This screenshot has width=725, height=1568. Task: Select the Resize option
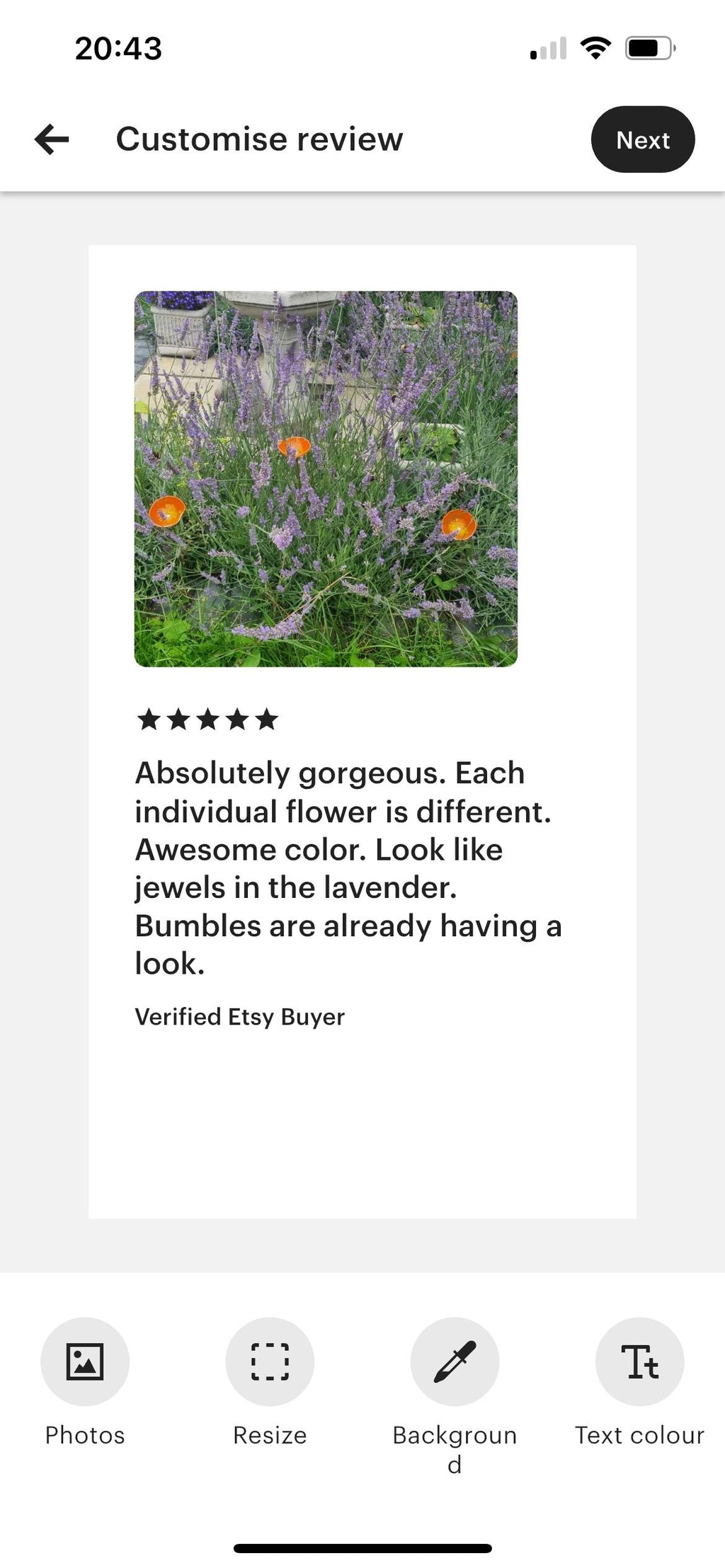[x=270, y=1361]
